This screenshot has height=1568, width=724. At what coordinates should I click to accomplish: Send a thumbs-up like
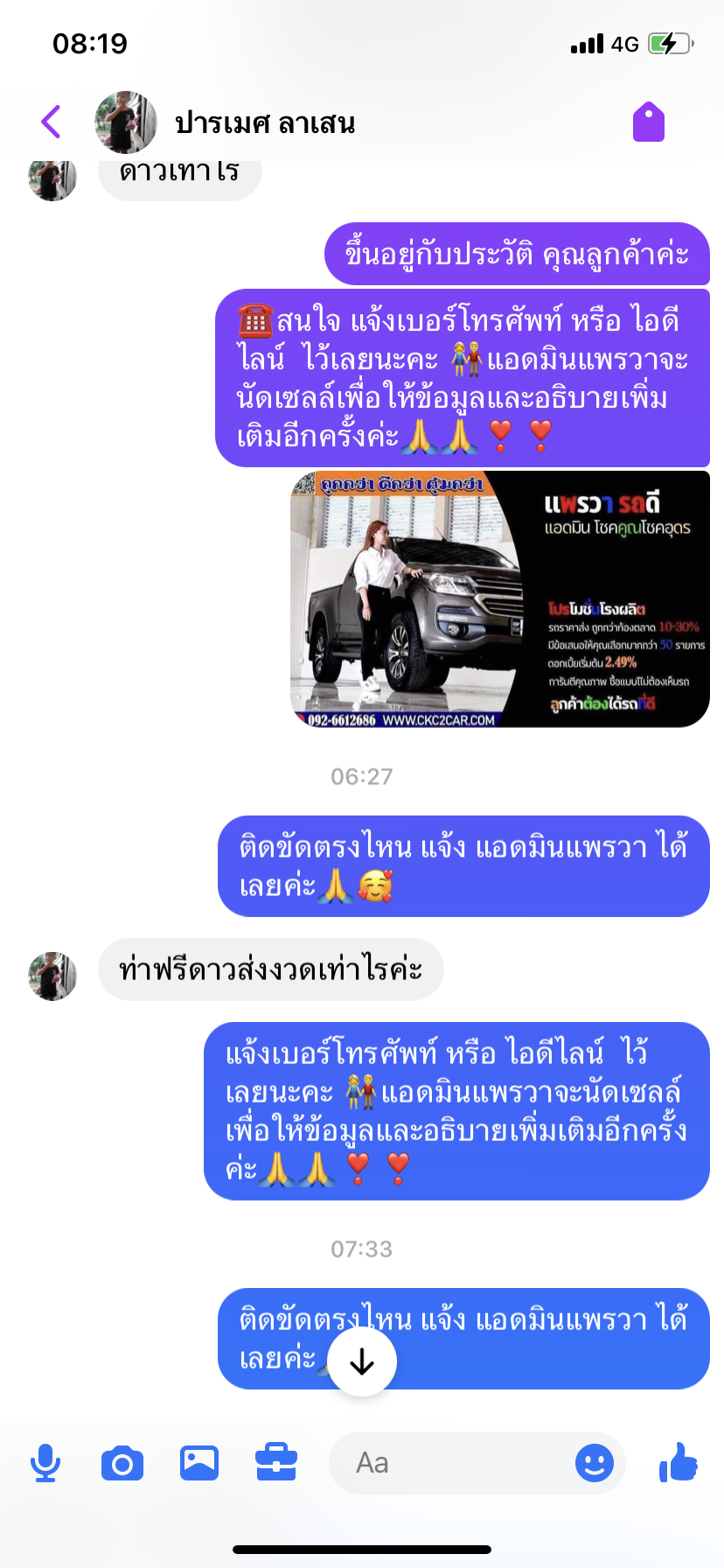[x=679, y=1462]
